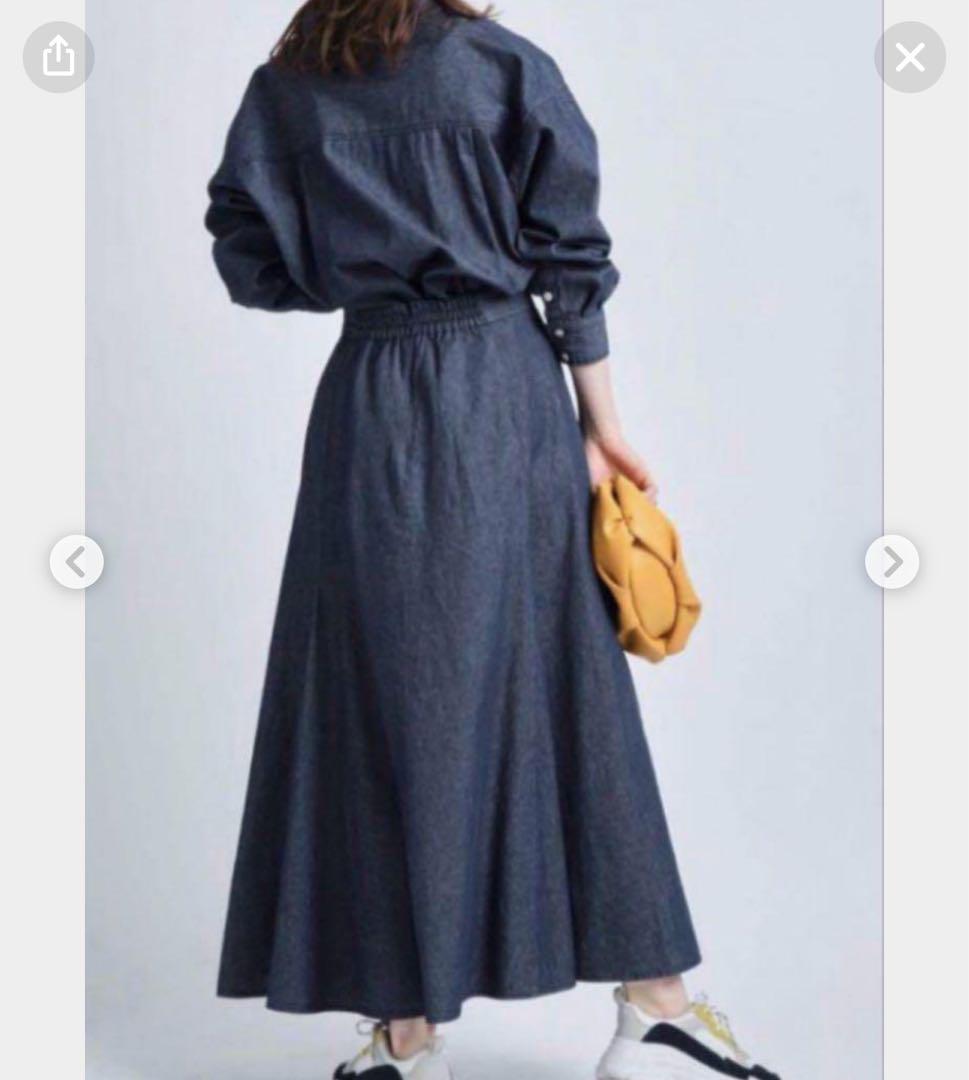Go to the previous photo
Screen dimensions: 969x1080
pos(77,562)
